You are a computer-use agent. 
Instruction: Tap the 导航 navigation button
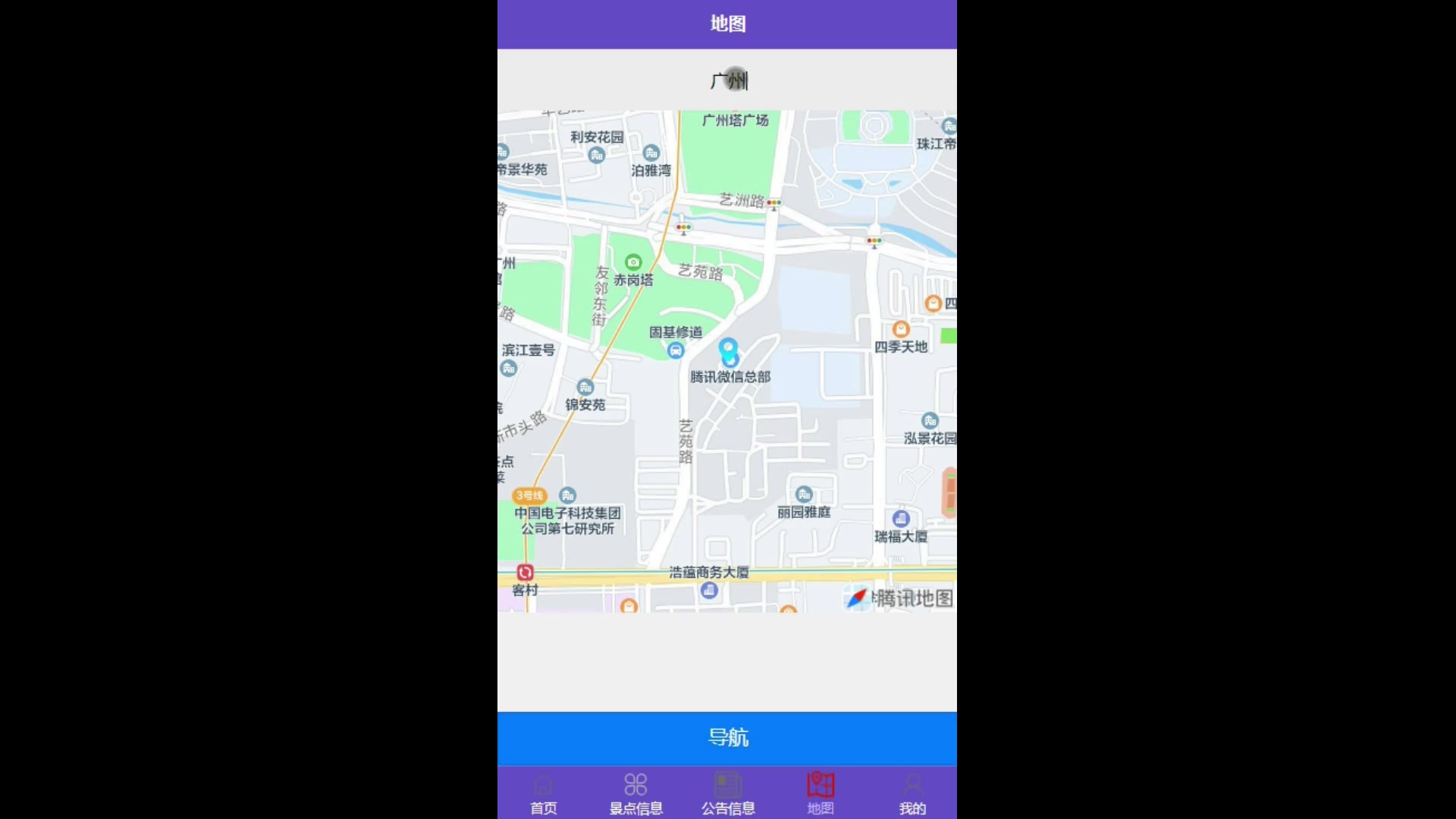pos(727,737)
